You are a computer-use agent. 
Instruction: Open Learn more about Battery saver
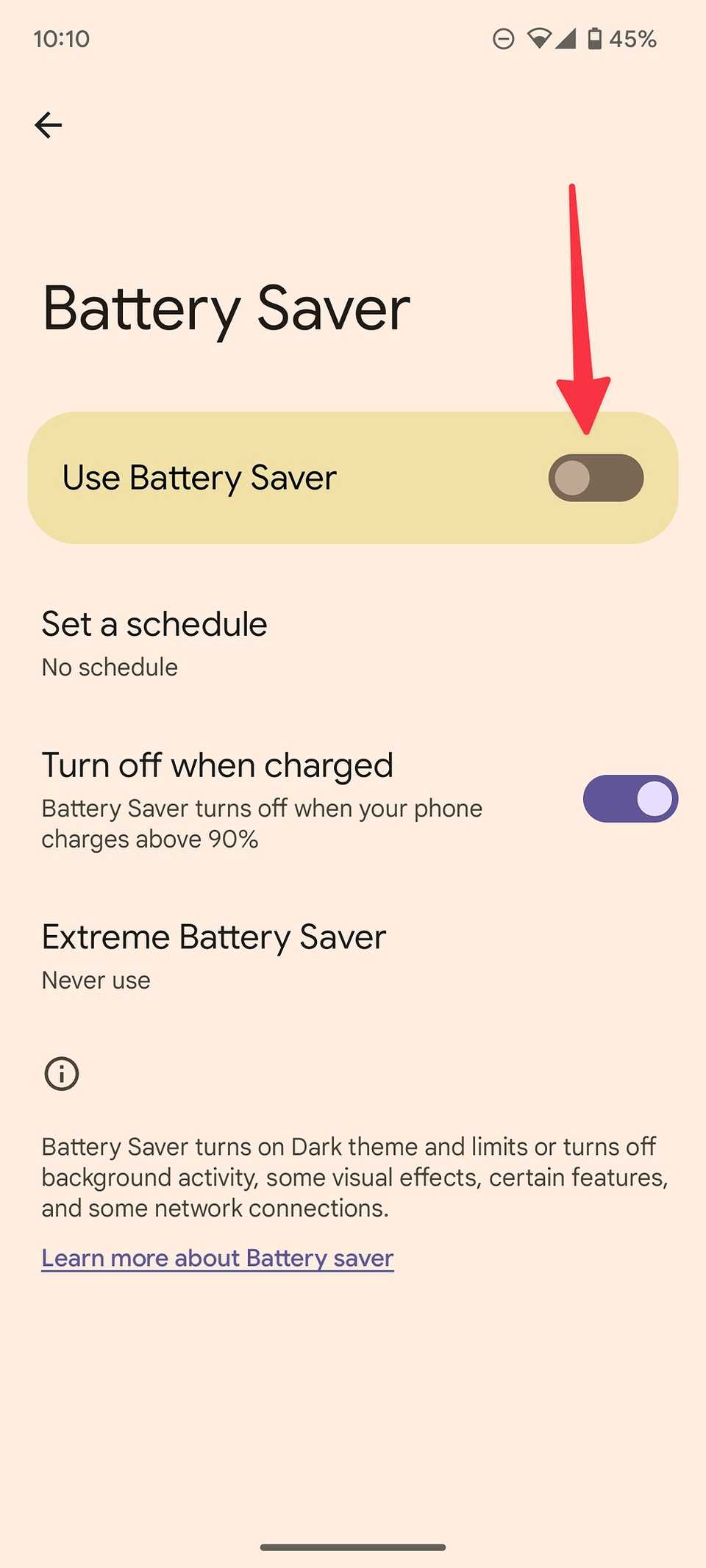[x=218, y=1258]
